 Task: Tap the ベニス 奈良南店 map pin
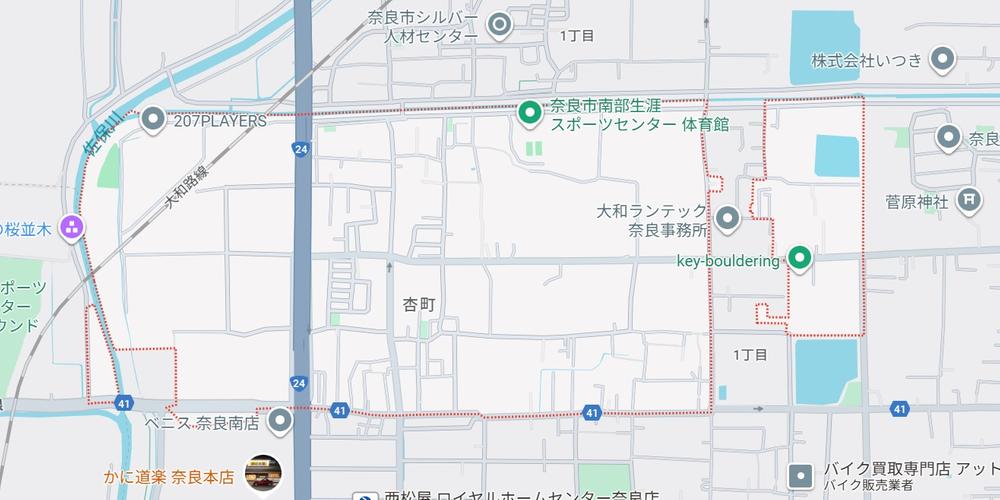281,421
